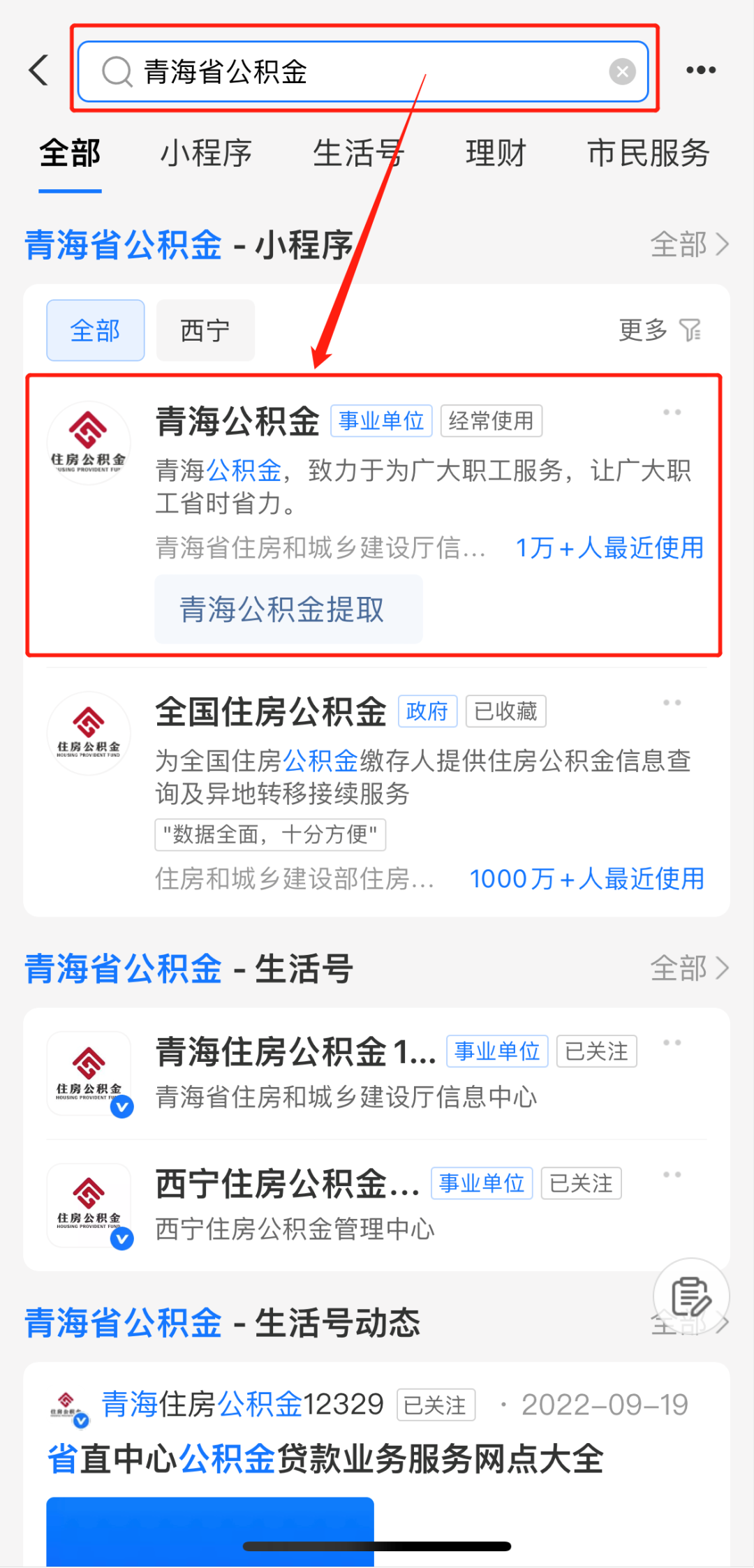Screen dimensions: 754x1568
Task: Switch to the 生活号 tab
Action: click(x=358, y=154)
